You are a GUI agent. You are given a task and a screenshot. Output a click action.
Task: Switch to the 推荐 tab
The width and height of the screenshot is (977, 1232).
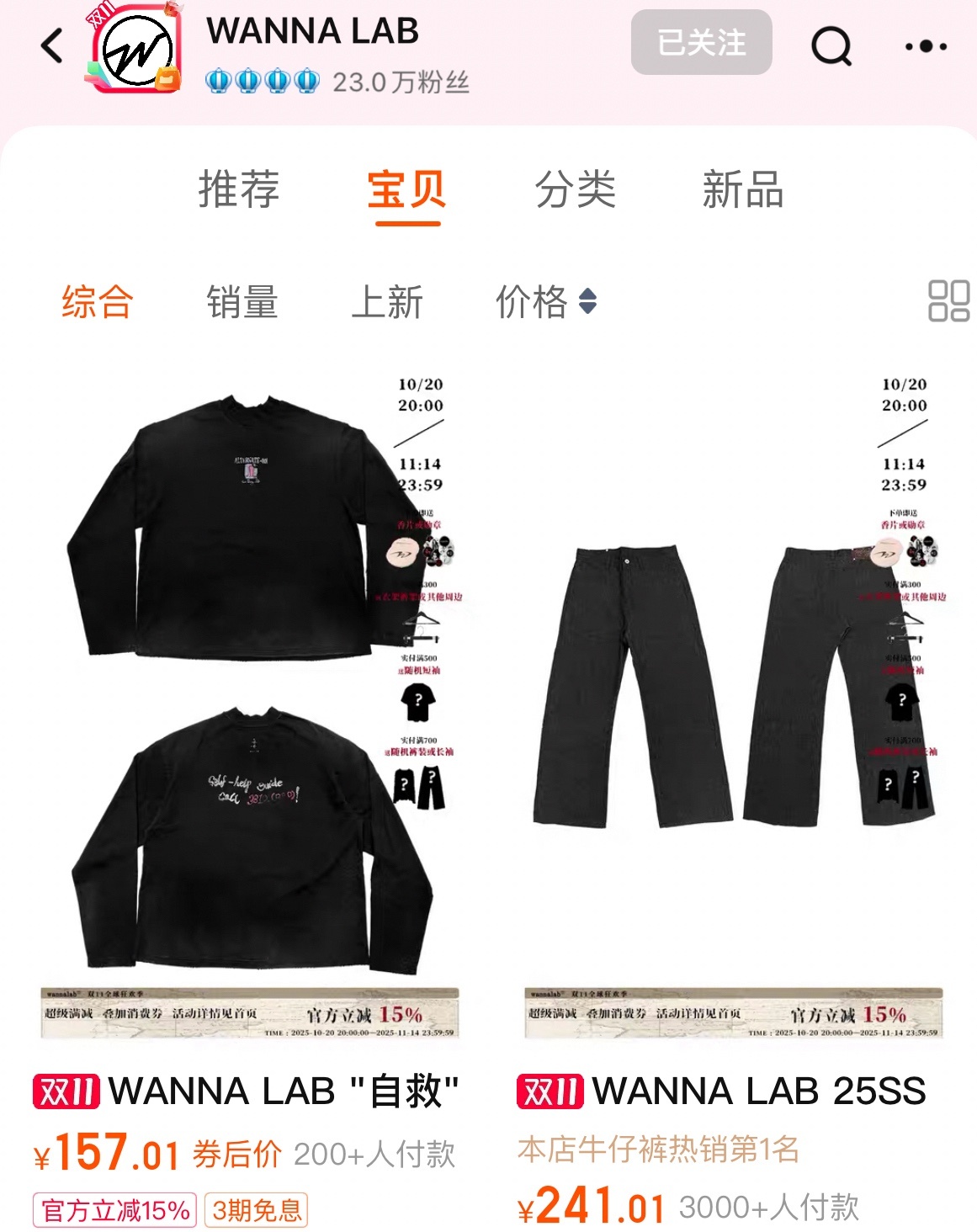click(239, 189)
